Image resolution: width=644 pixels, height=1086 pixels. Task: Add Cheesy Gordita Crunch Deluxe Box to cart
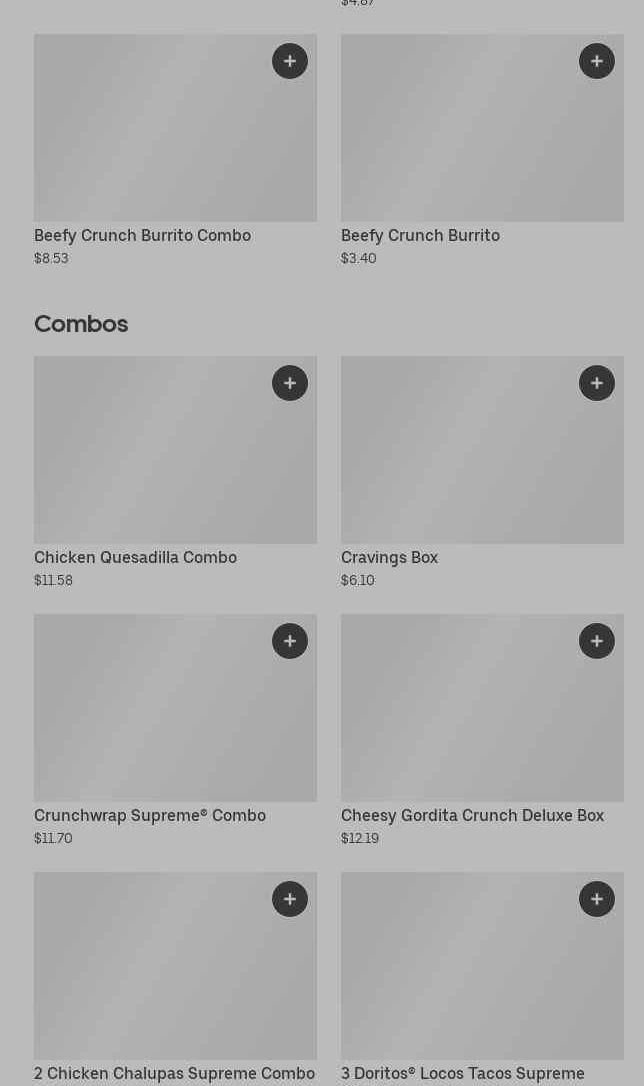(597, 641)
